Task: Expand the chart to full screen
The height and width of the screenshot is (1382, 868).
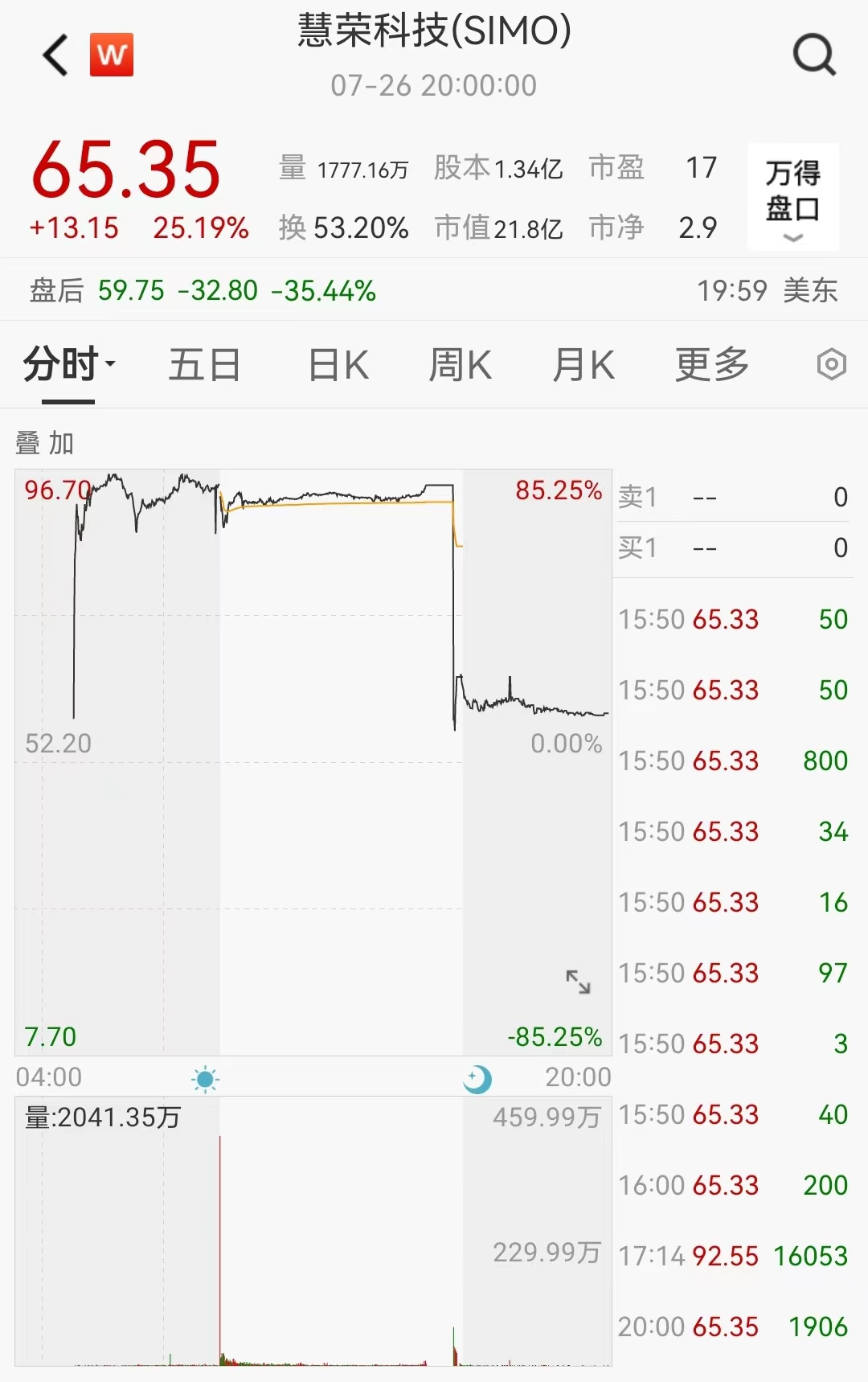Action: (578, 982)
